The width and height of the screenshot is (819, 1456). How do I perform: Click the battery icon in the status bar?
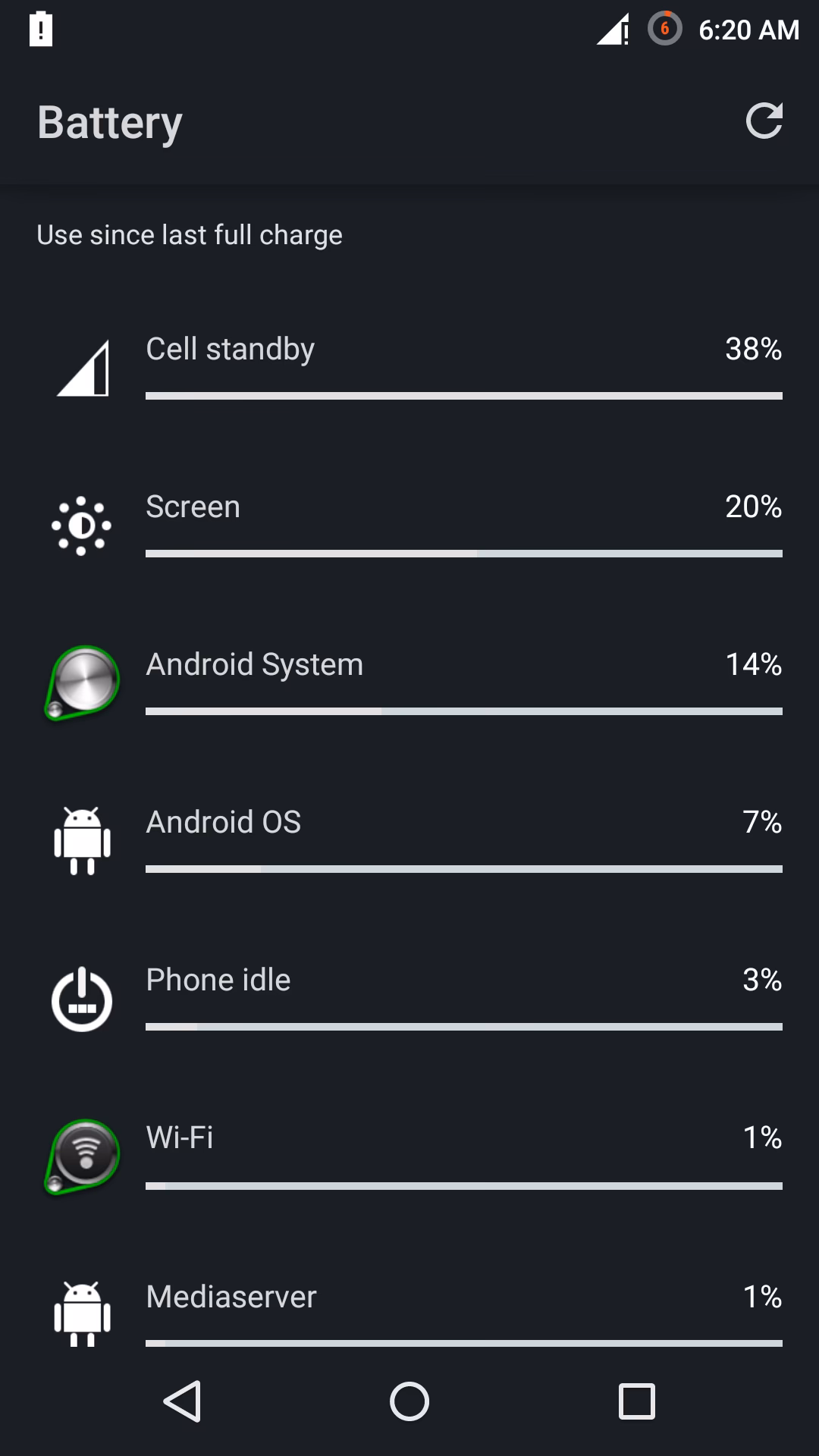[x=39, y=29]
